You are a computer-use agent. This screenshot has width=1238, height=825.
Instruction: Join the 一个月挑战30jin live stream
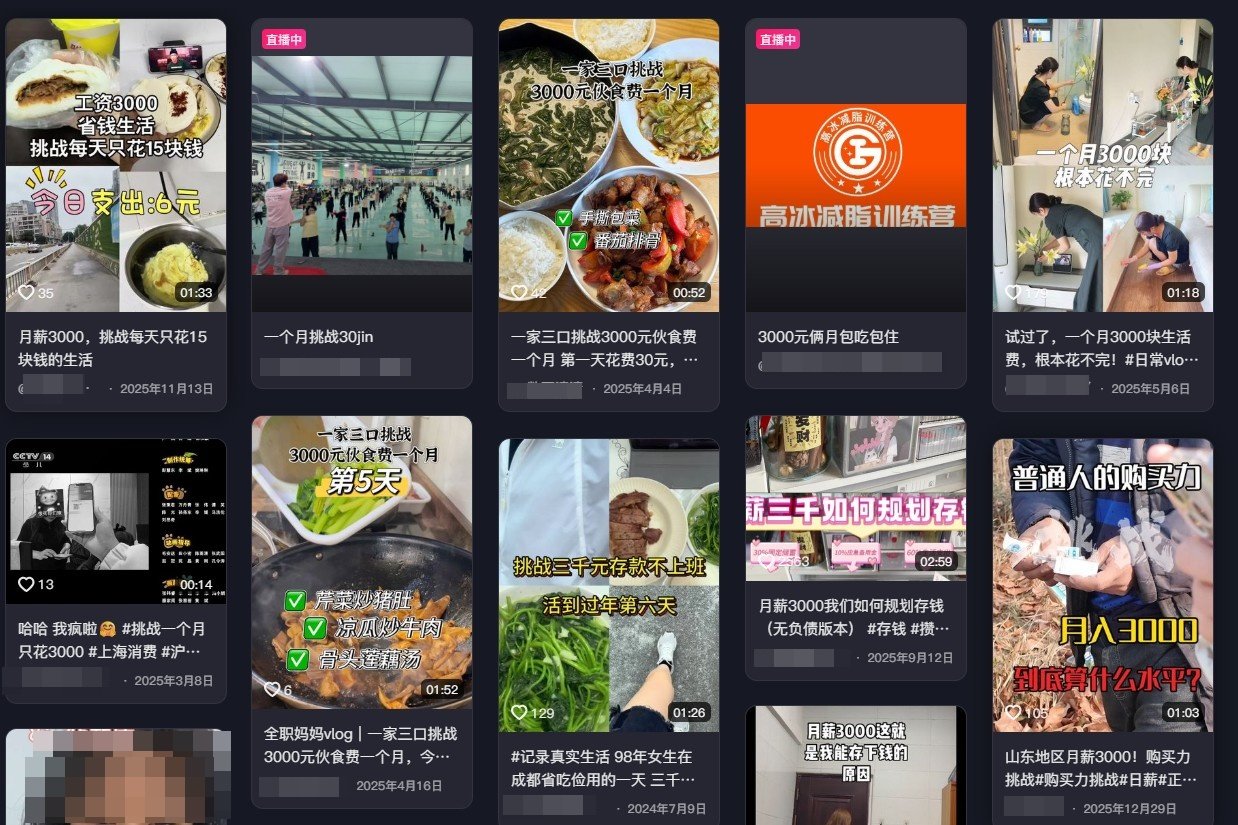[361, 166]
